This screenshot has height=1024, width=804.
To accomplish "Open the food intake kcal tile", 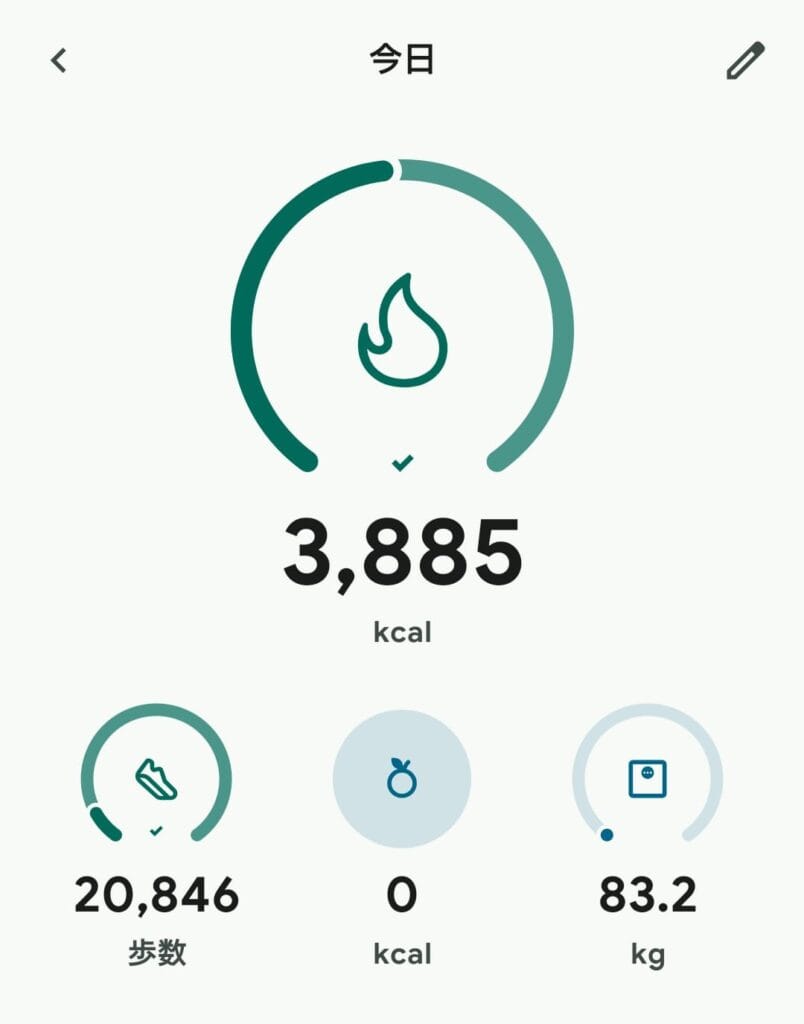I will 402,779.
